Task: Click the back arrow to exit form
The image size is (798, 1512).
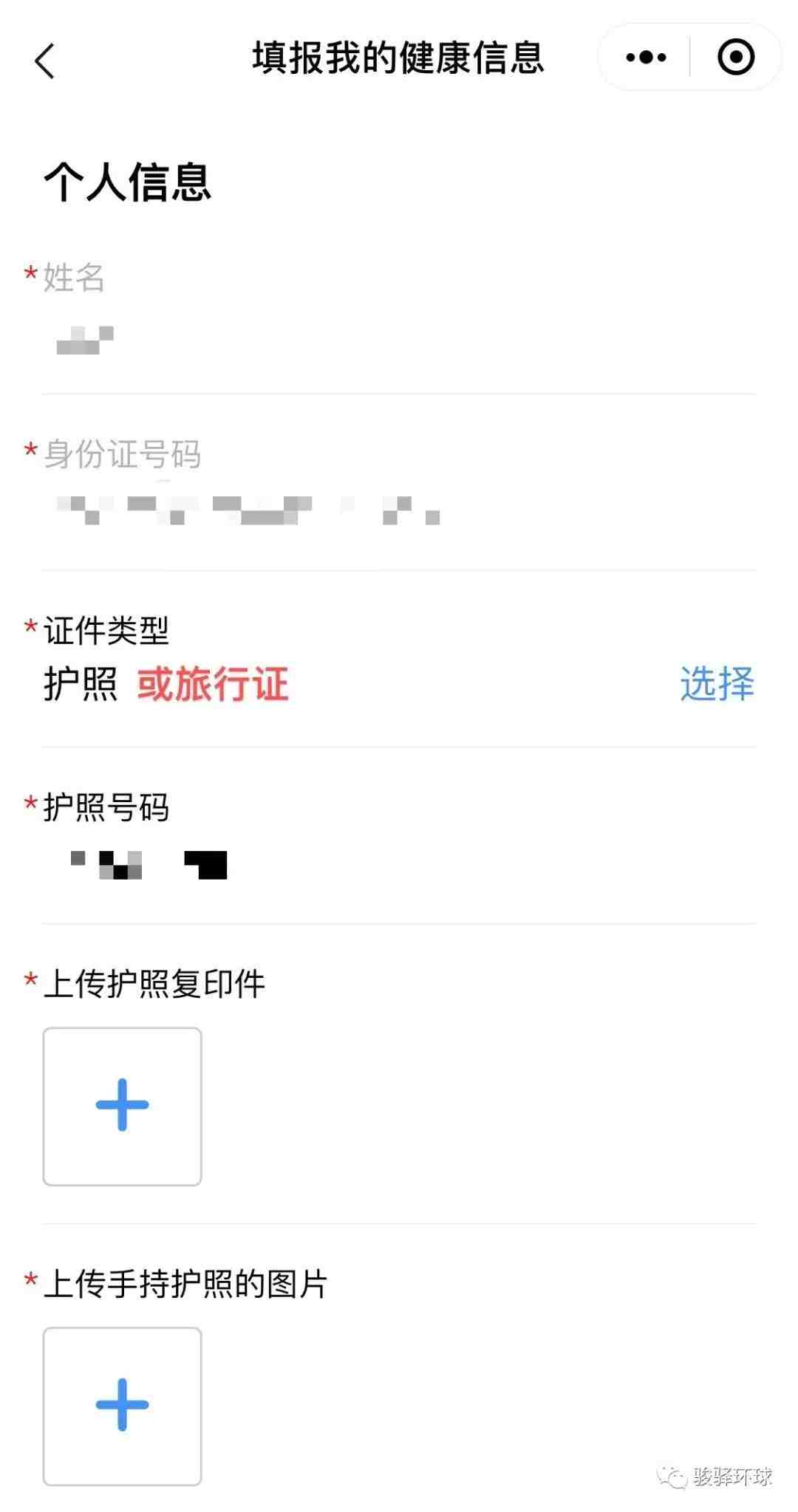Action: (x=44, y=61)
